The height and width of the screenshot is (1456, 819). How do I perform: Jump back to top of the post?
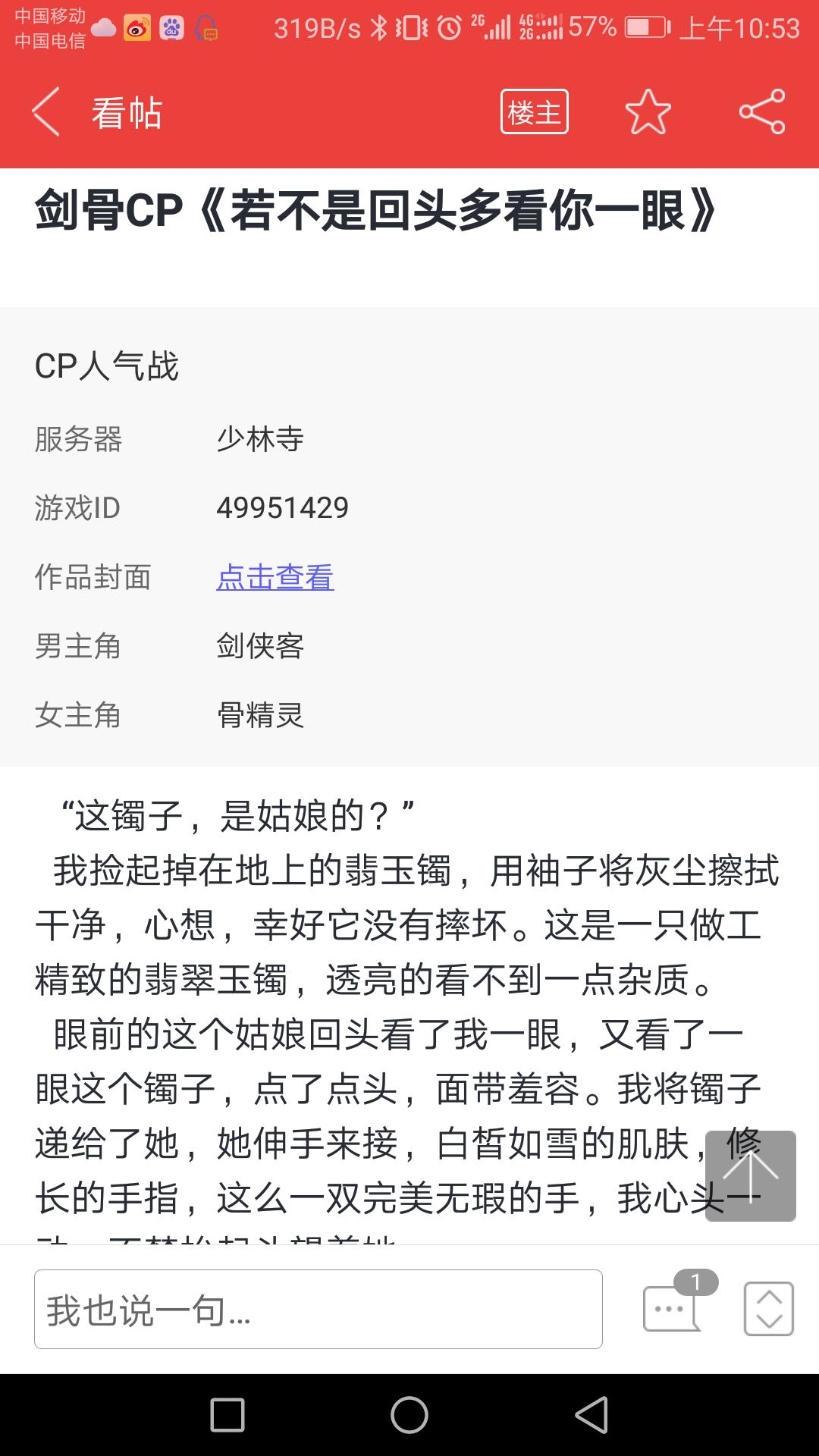[750, 1175]
